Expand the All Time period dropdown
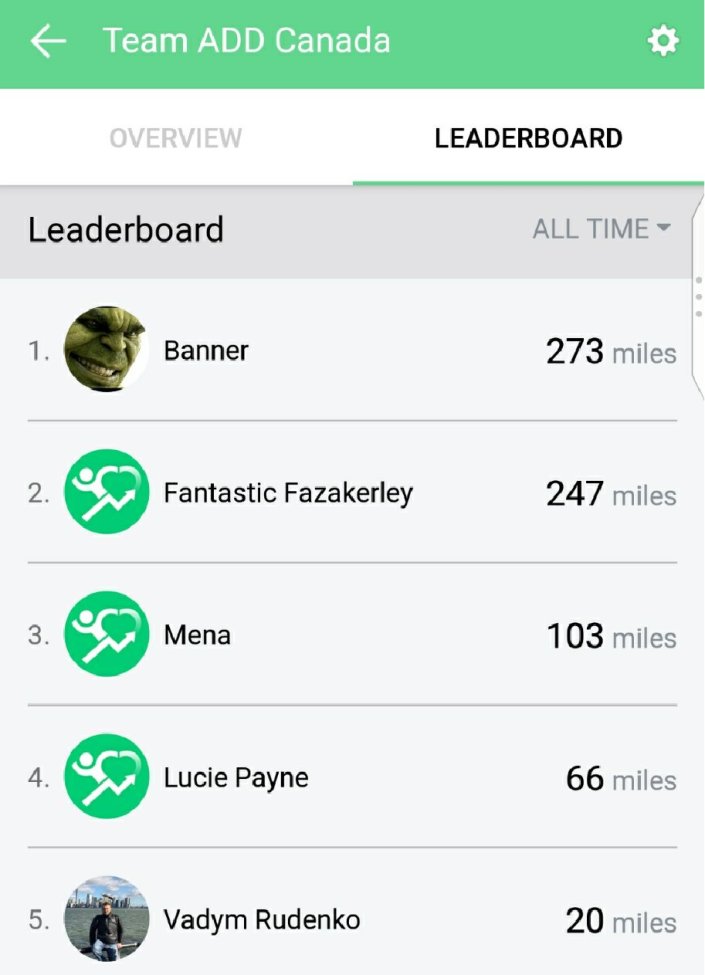The width and height of the screenshot is (705, 975). [602, 229]
